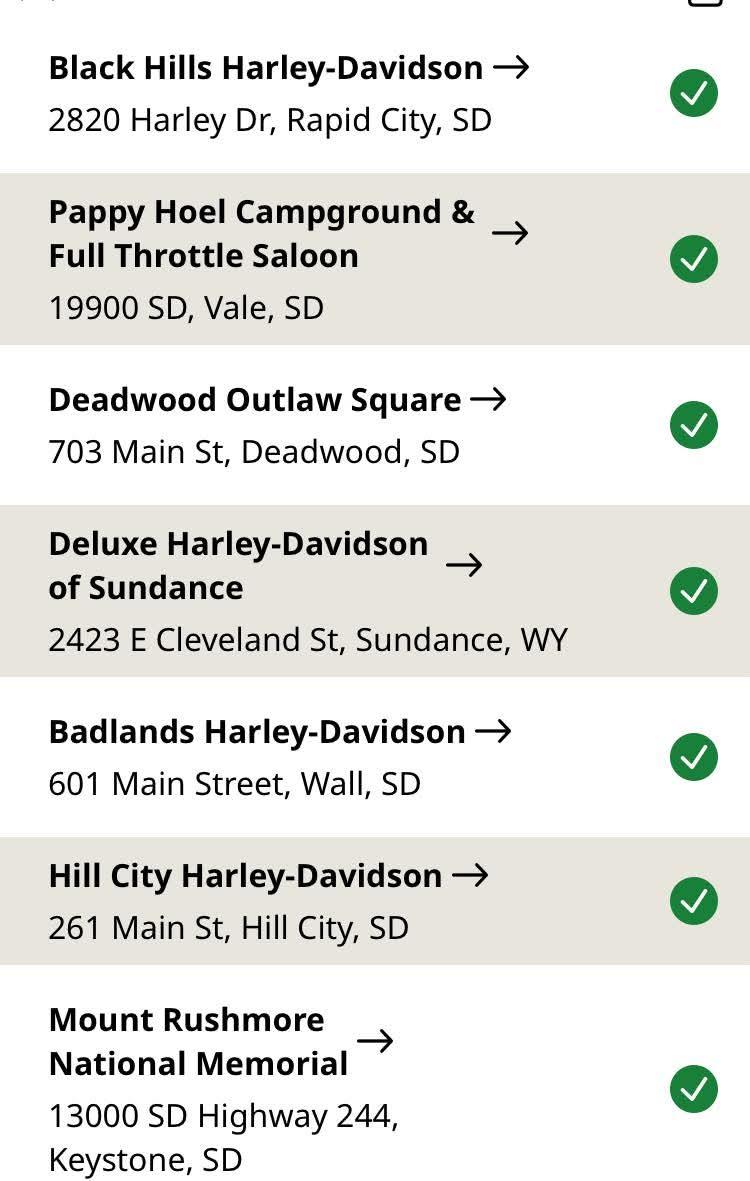Tap the checkmark next to Badlands Harley-Davidson

[694, 757]
